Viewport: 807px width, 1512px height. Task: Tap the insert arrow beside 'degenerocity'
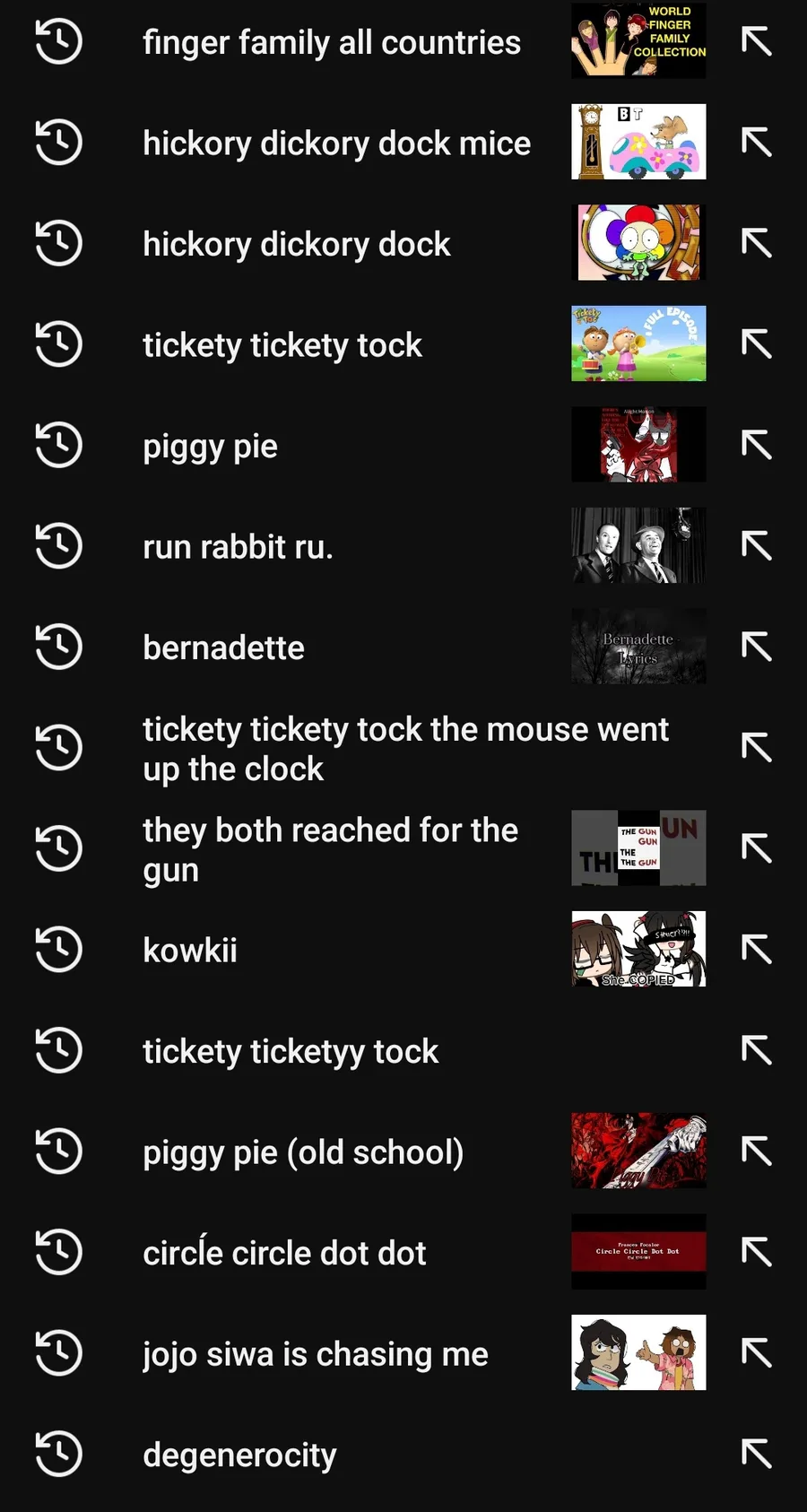coord(757,1454)
